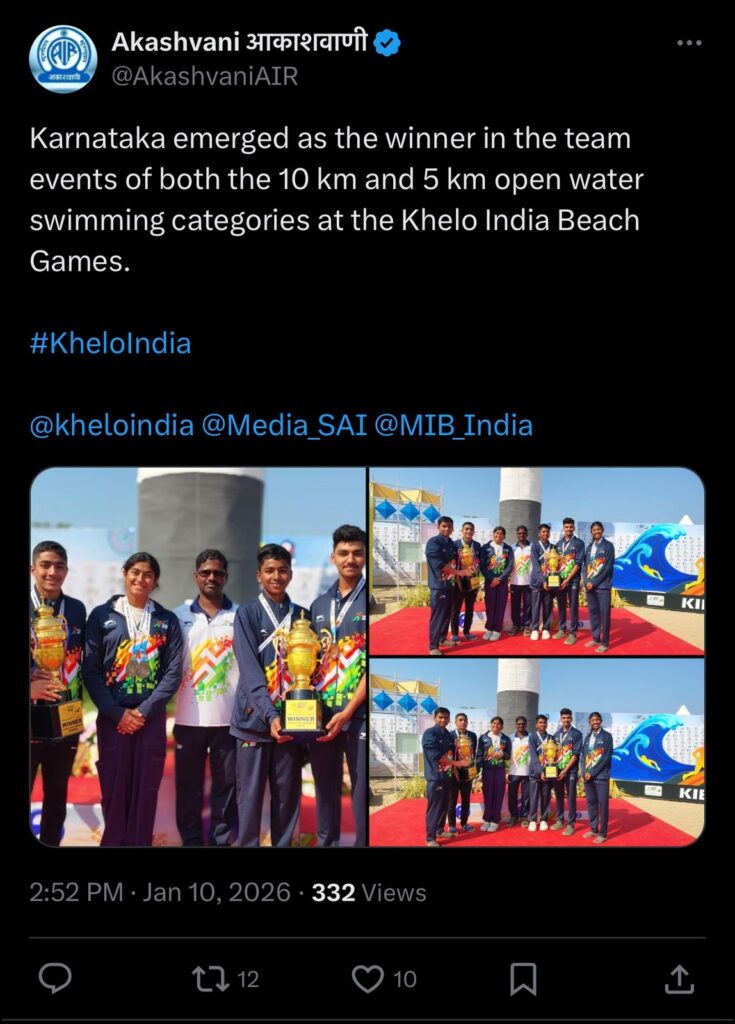Go to the @MIB_India mention
The height and width of the screenshot is (1024, 735).
point(453,425)
